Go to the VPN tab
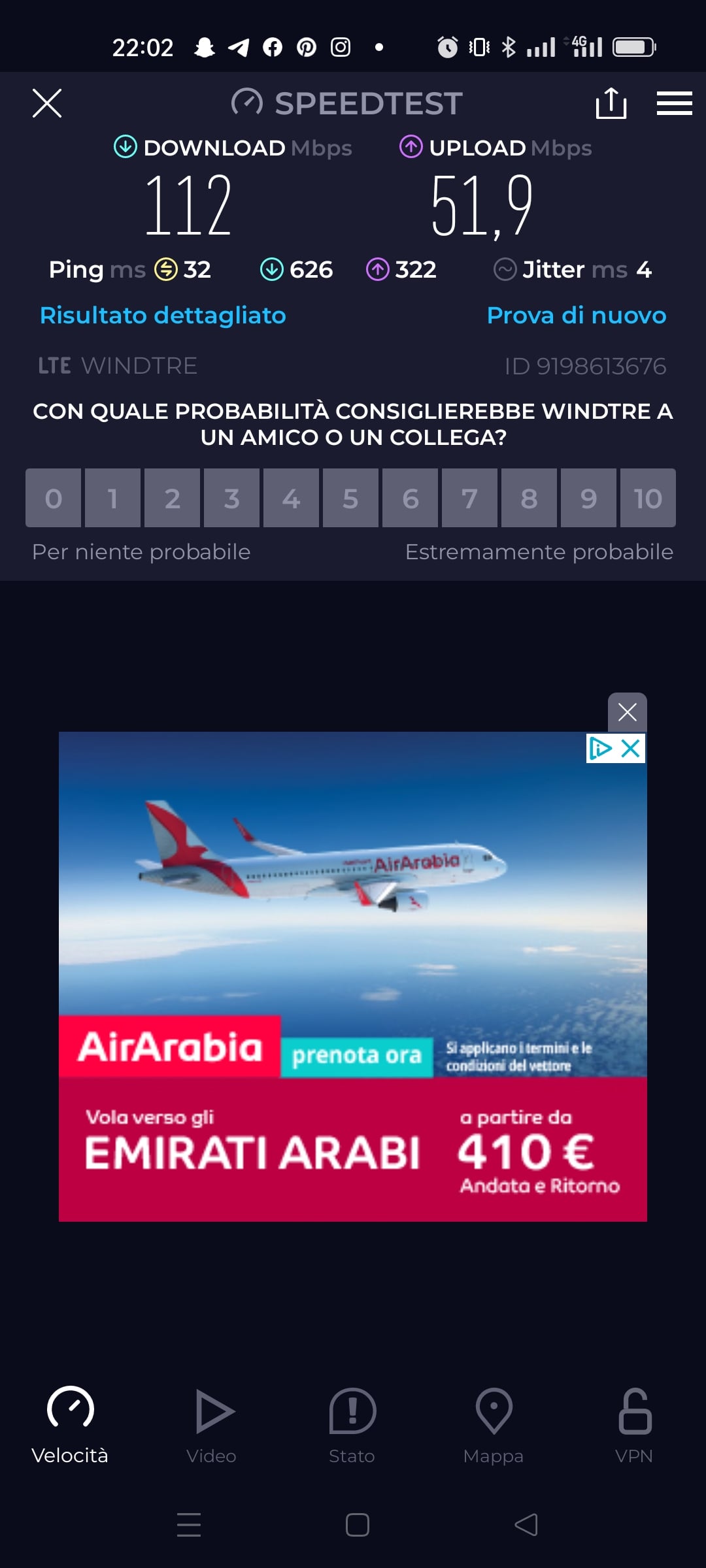This screenshot has width=706, height=1568. click(x=634, y=1426)
